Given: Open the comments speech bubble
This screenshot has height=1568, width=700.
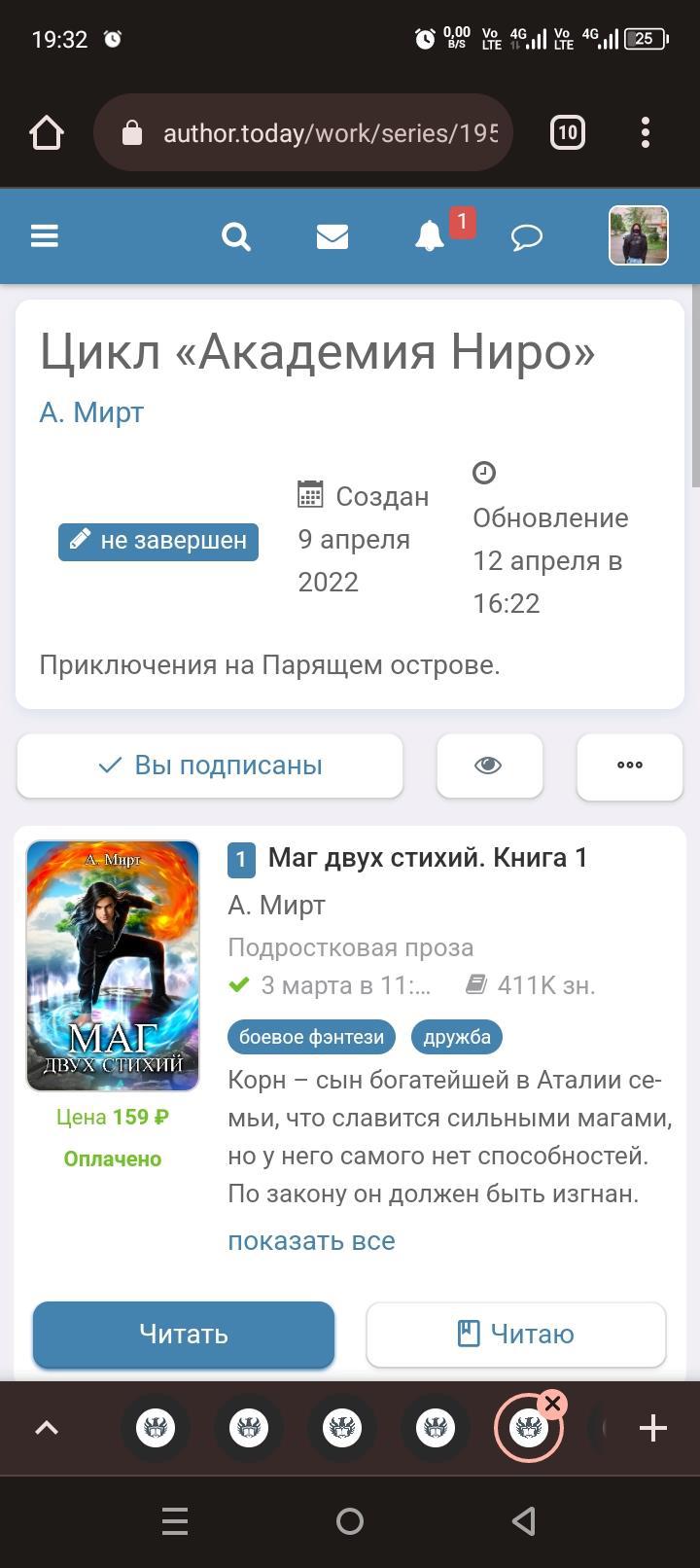Looking at the screenshot, I should click(x=526, y=236).
